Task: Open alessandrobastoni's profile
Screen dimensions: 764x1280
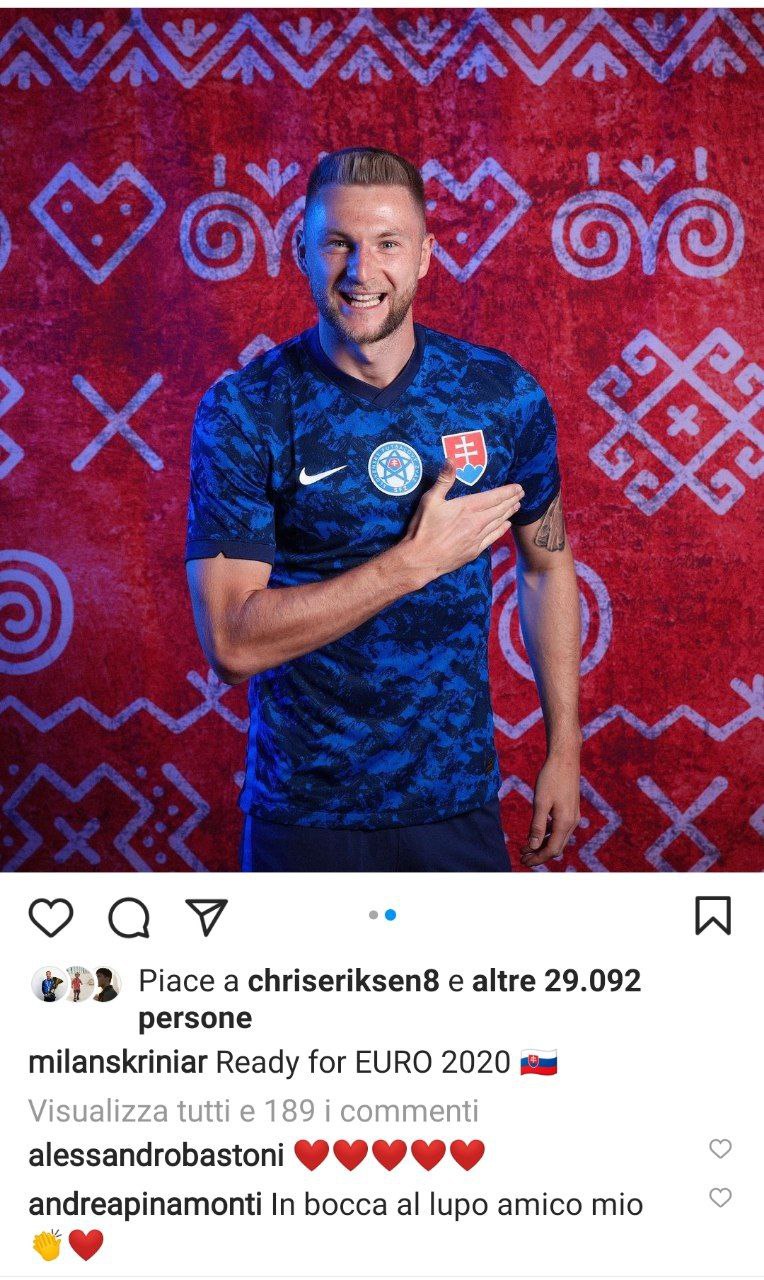Action: 156,1156
